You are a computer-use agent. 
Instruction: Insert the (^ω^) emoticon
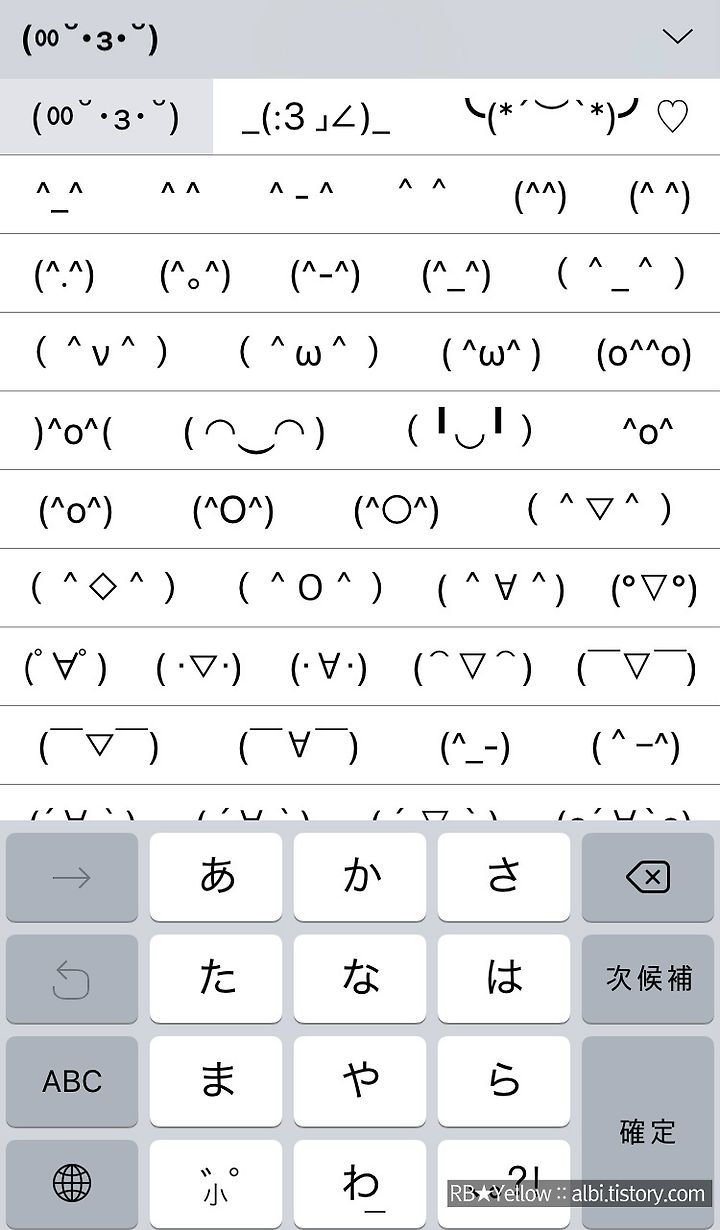pyautogui.click(x=492, y=352)
